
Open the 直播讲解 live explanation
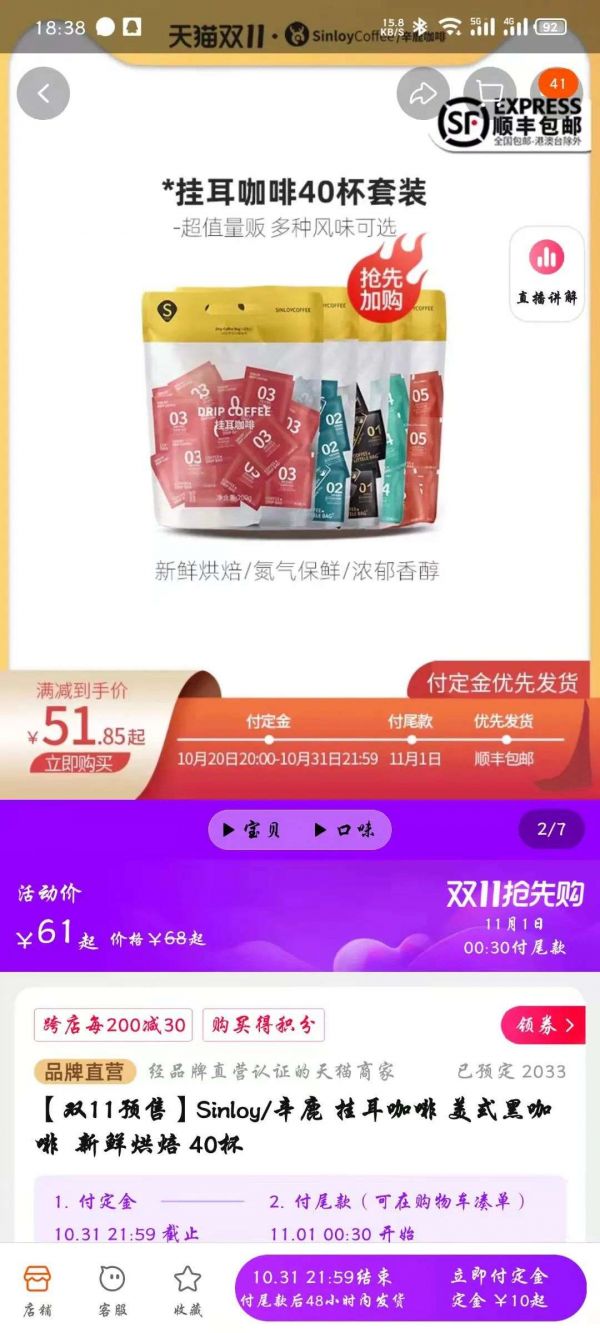click(x=546, y=273)
